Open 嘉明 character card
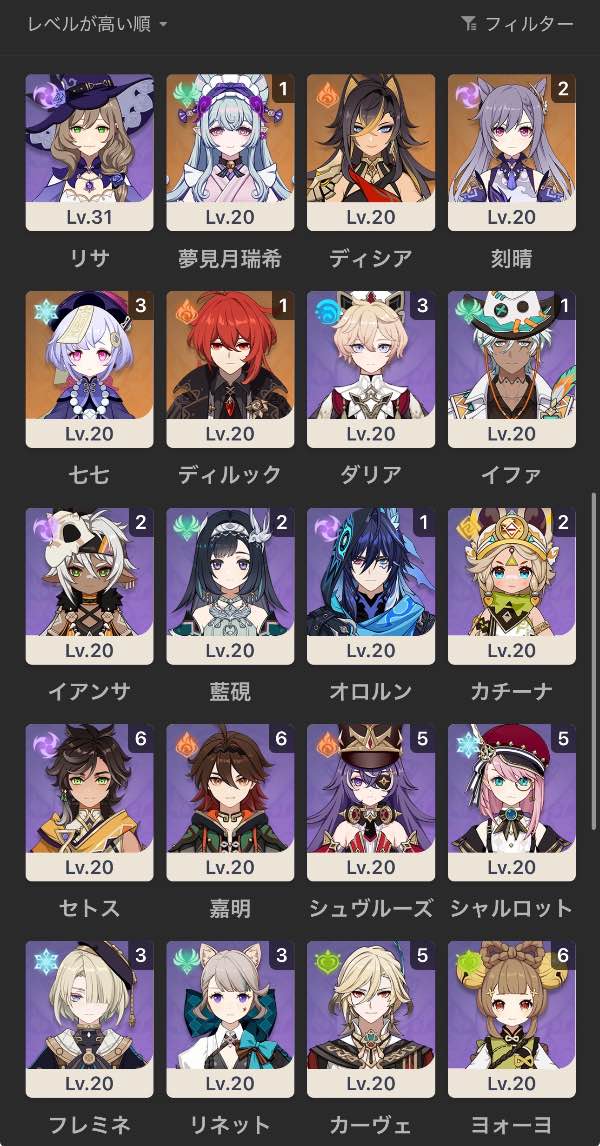The image size is (600, 1146). pyautogui.click(x=230, y=803)
